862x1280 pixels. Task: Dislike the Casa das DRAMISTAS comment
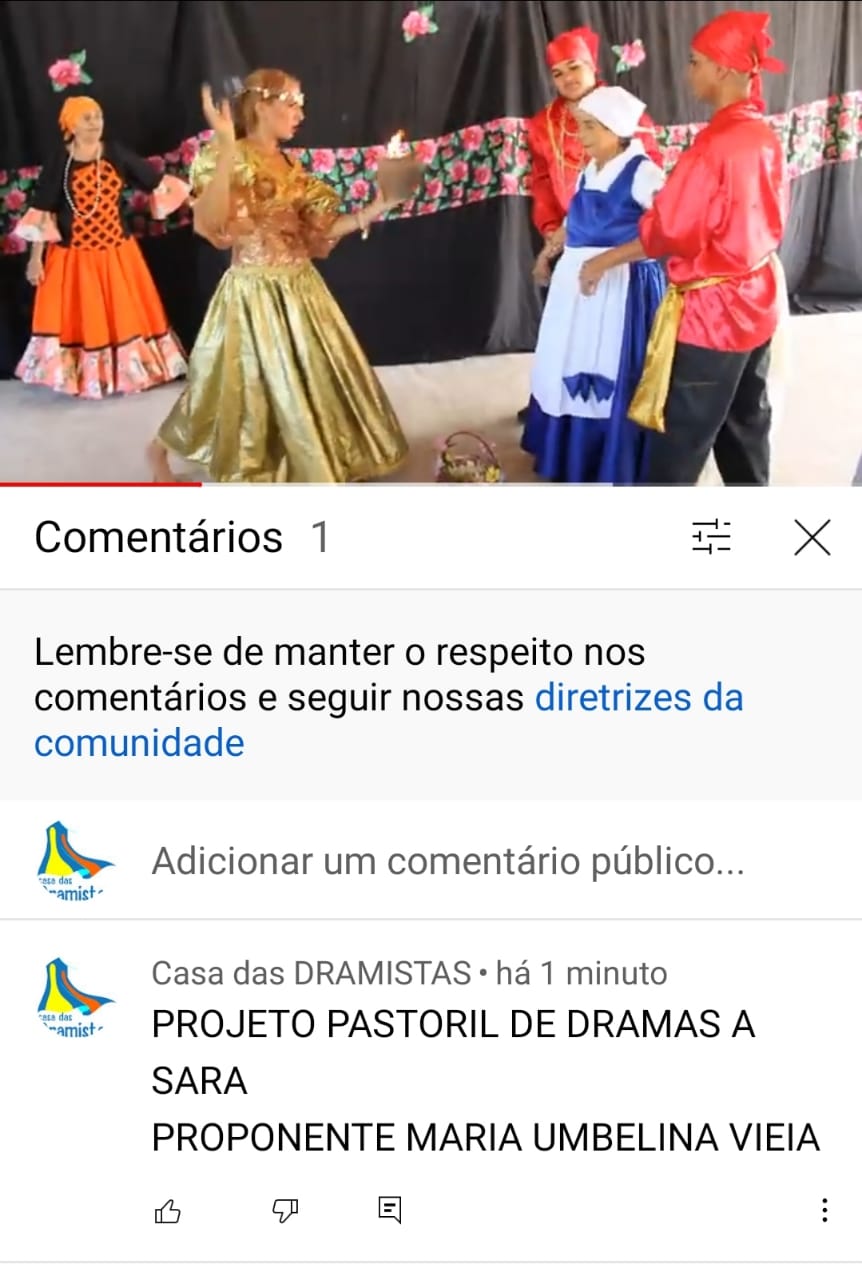point(285,1212)
